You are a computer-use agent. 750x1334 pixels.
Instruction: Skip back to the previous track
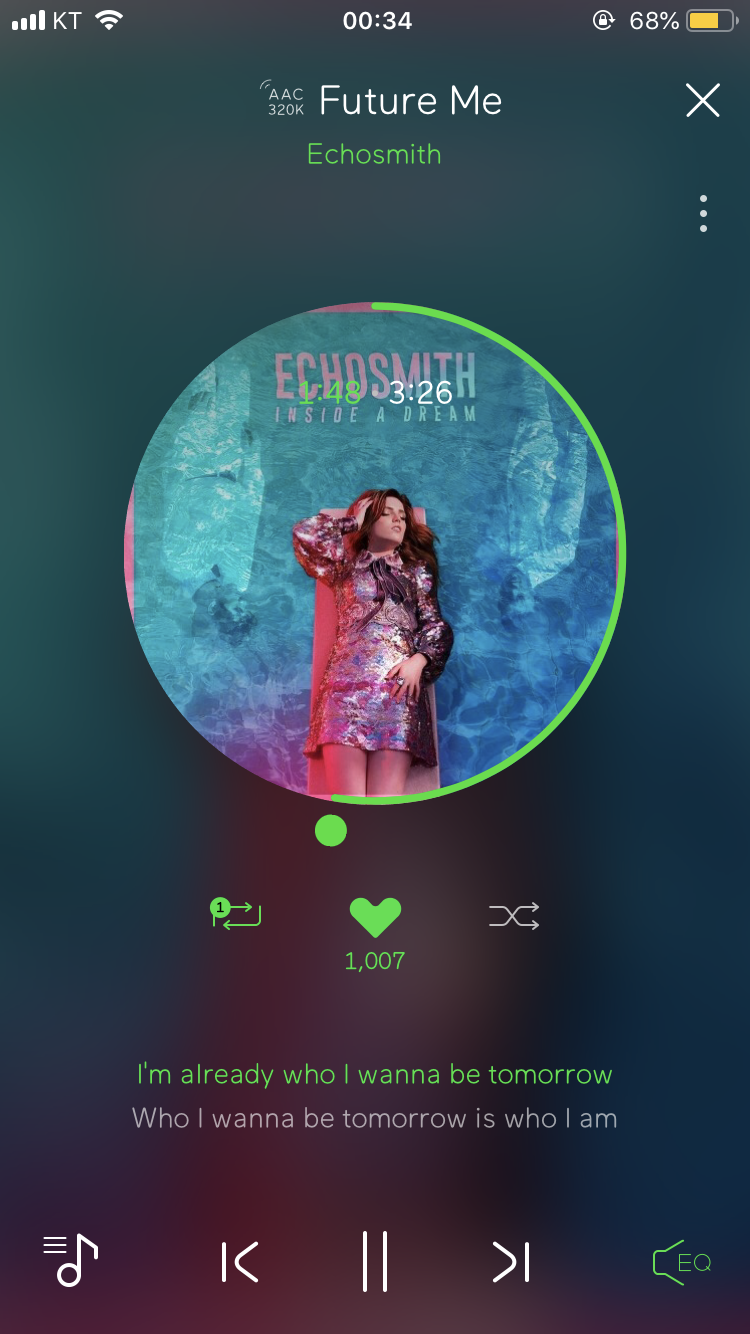[x=240, y=1262]
